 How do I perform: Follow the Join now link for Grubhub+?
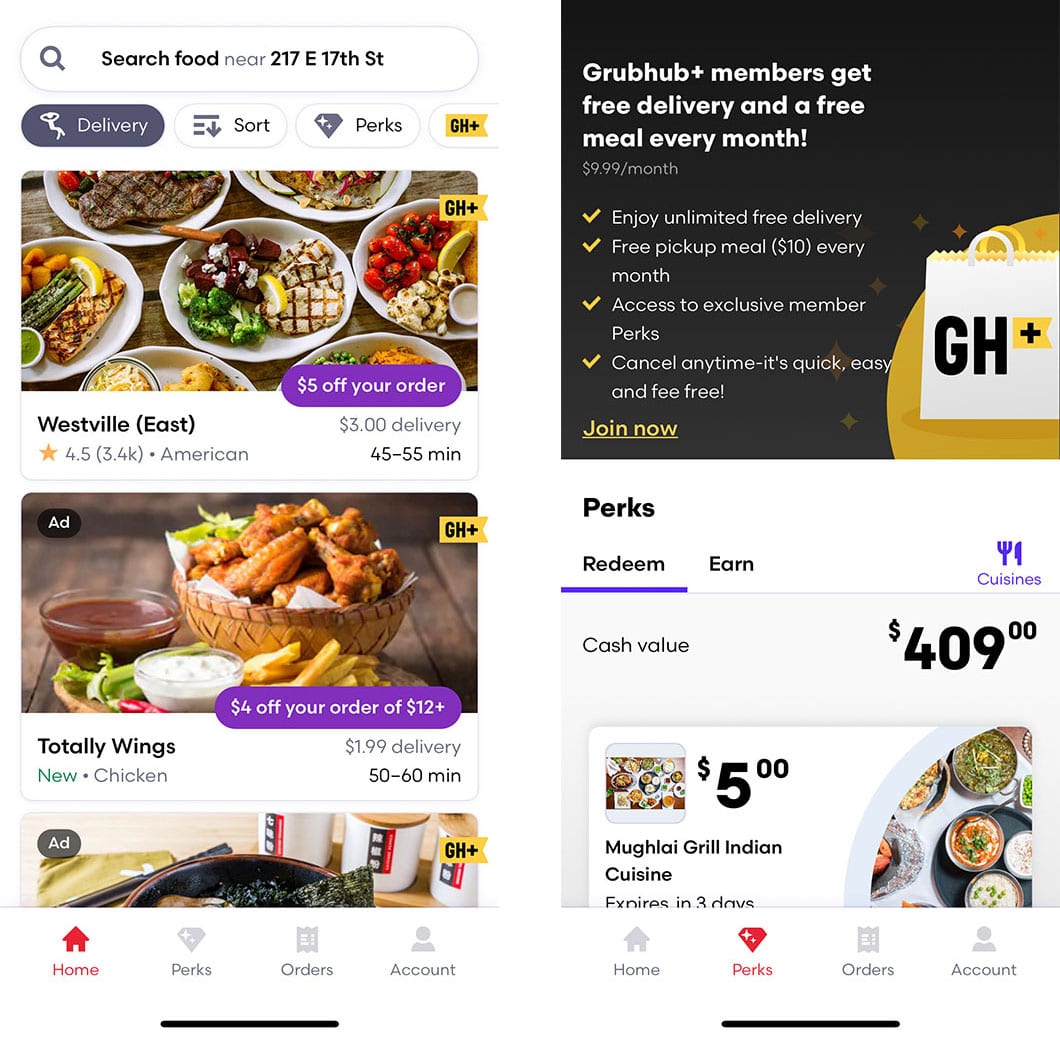pos(630,429)
